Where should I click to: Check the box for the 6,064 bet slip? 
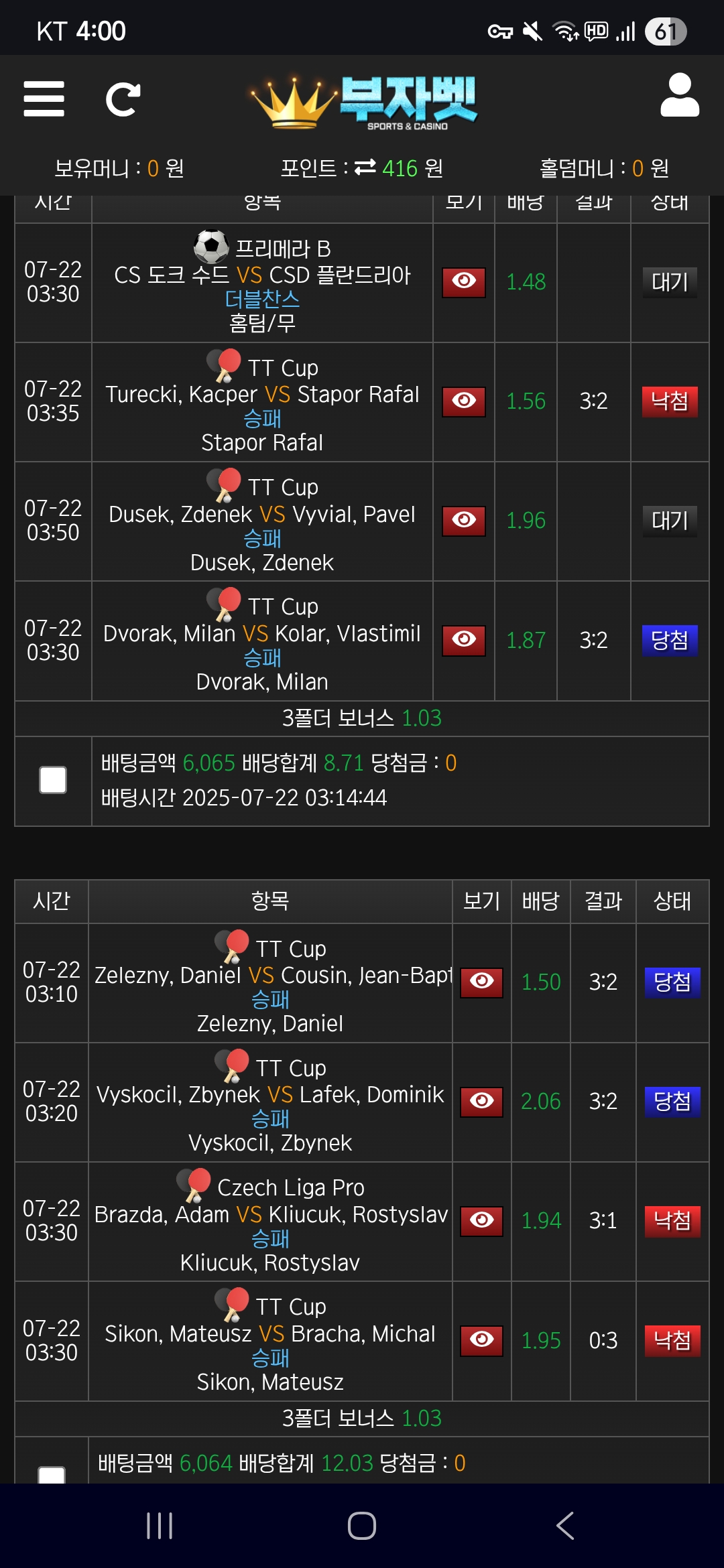click(52, 1473)
